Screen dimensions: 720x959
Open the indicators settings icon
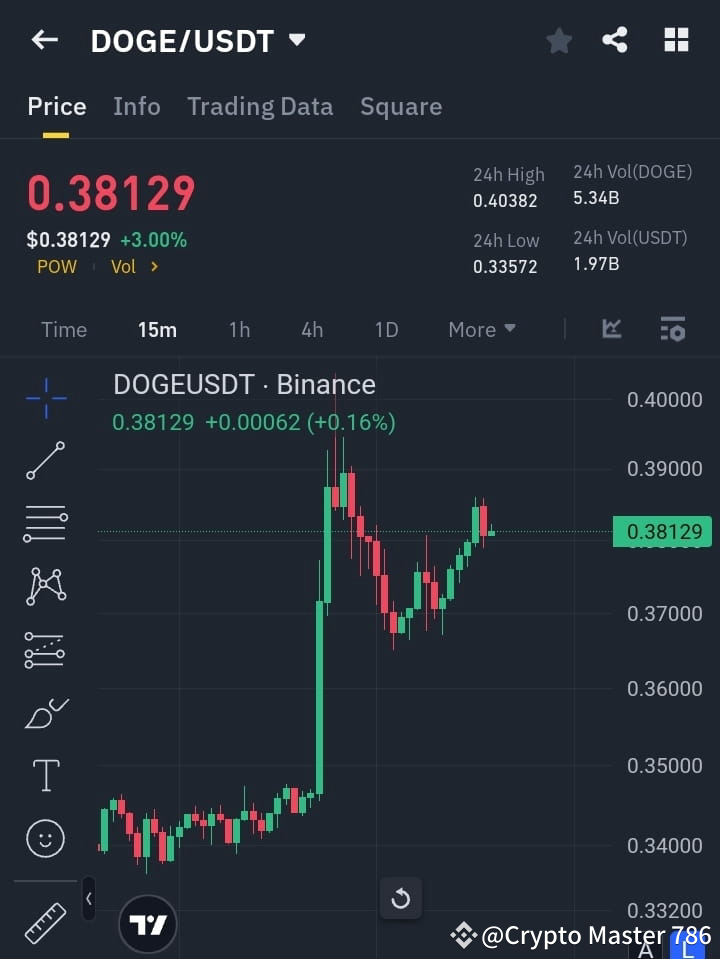click(672, 329)
